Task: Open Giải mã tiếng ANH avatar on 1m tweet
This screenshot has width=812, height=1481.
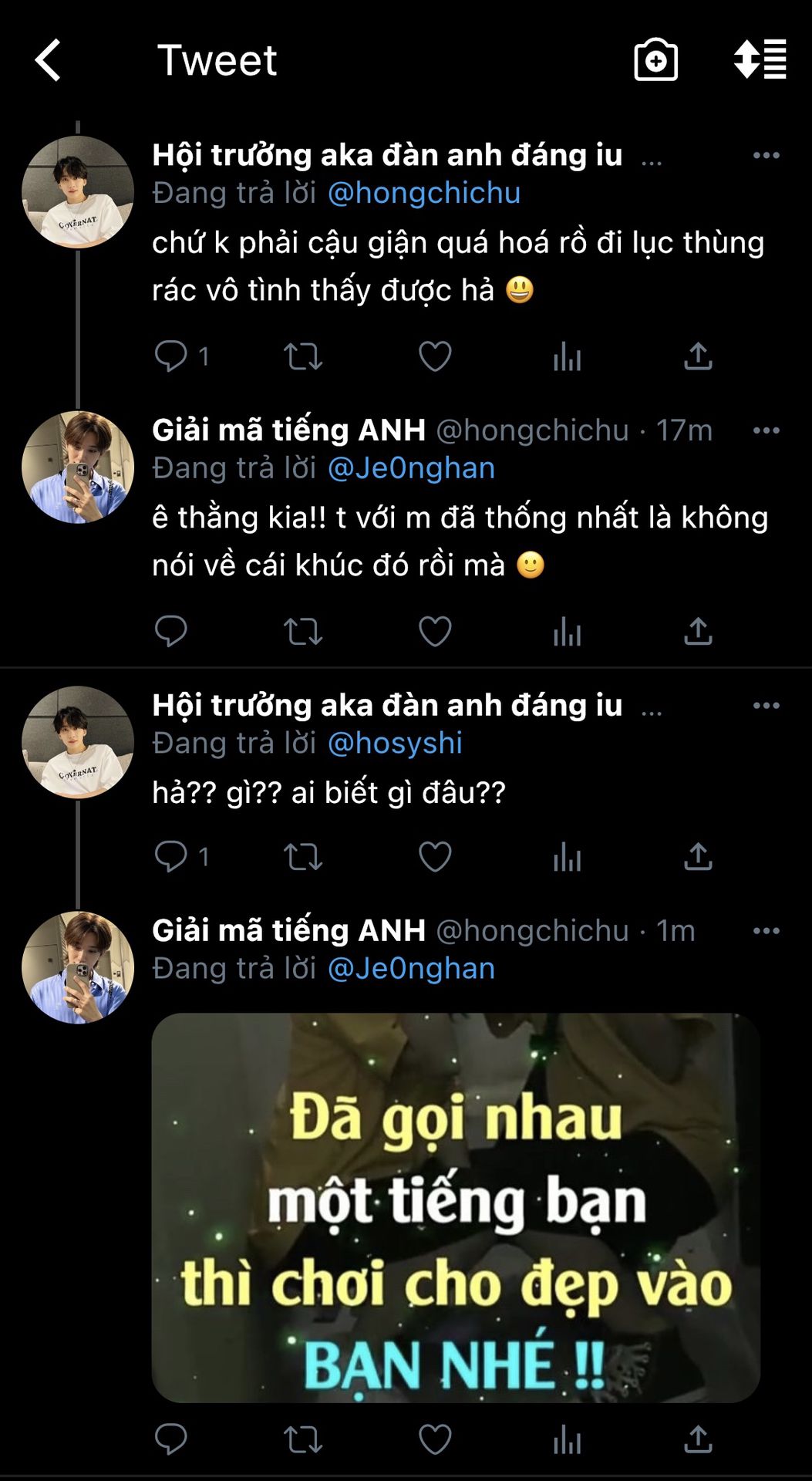Action: tap(78, 967)
